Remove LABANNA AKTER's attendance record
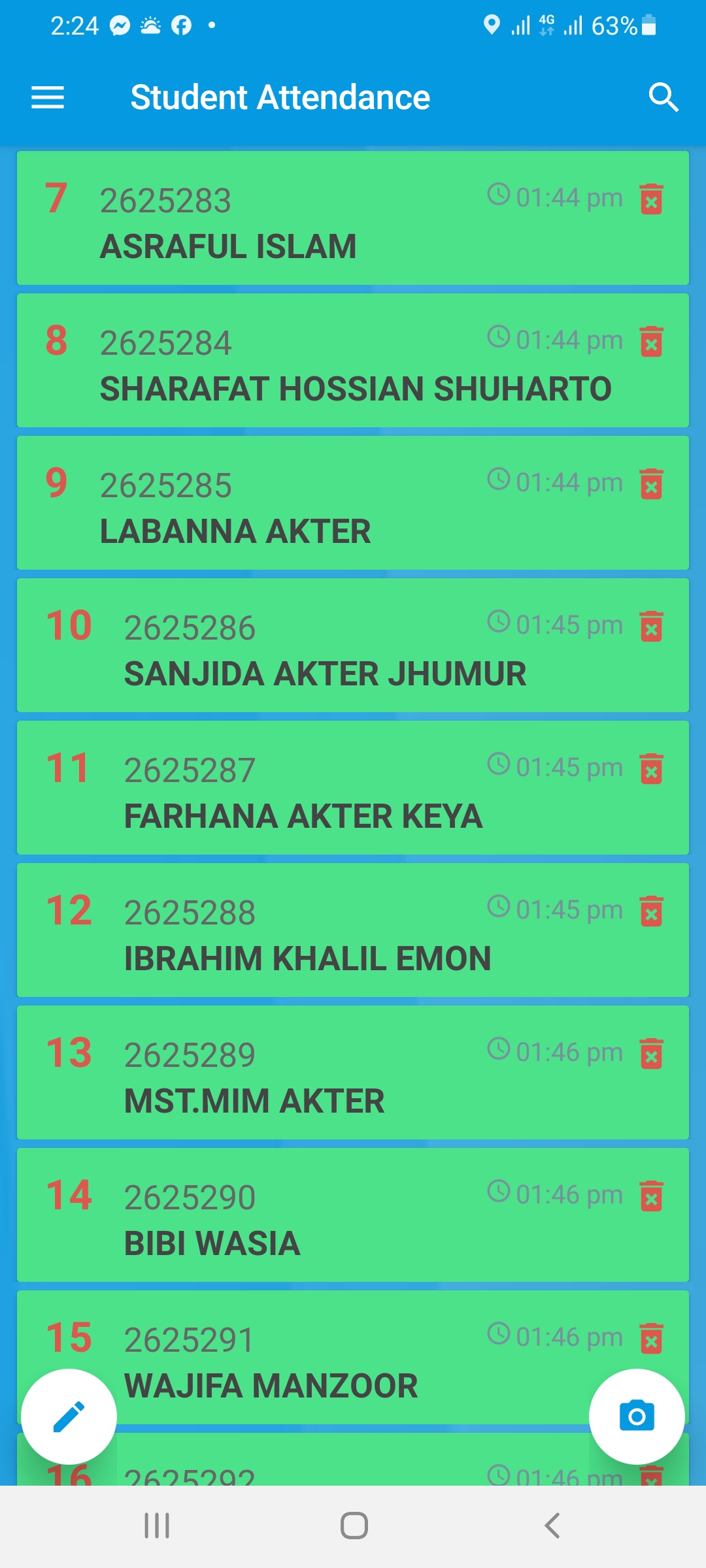 coord(651,483)
